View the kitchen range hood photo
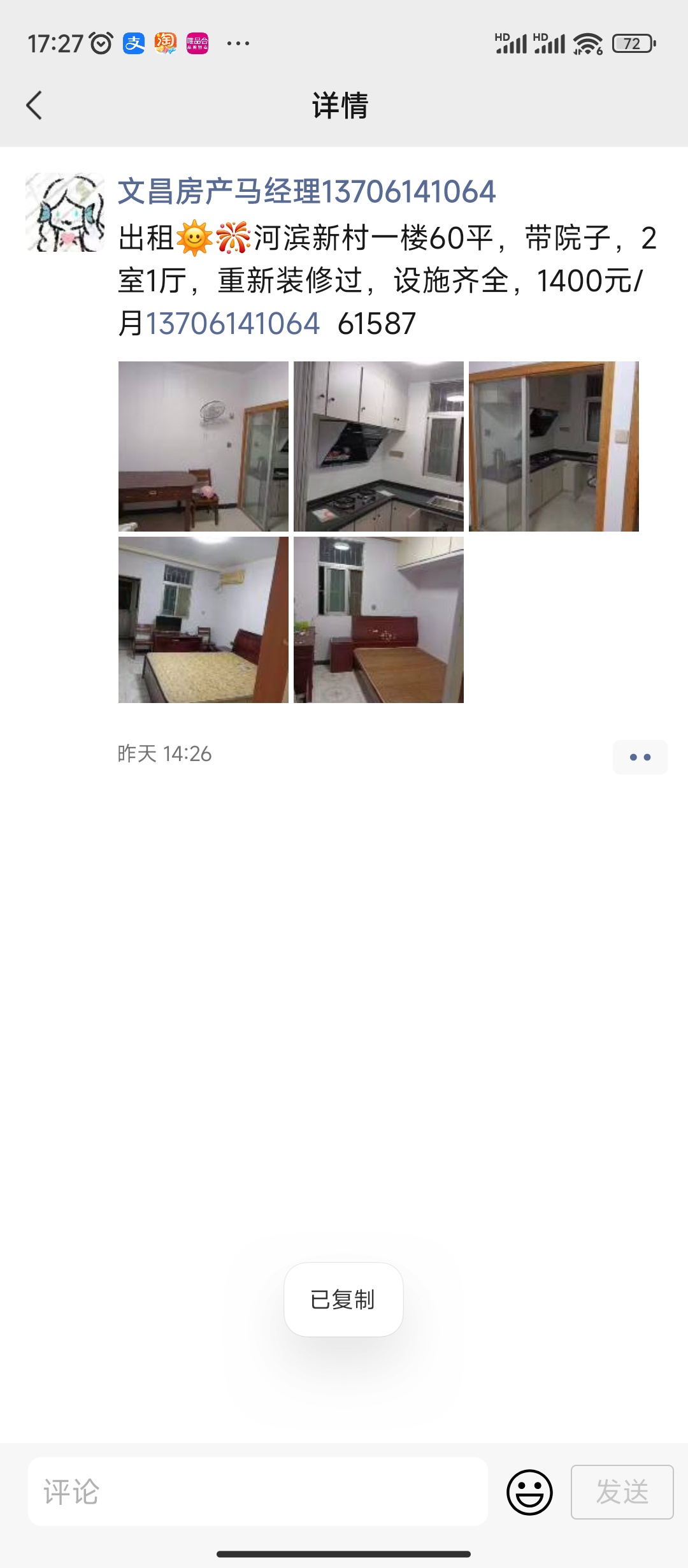 378,446
